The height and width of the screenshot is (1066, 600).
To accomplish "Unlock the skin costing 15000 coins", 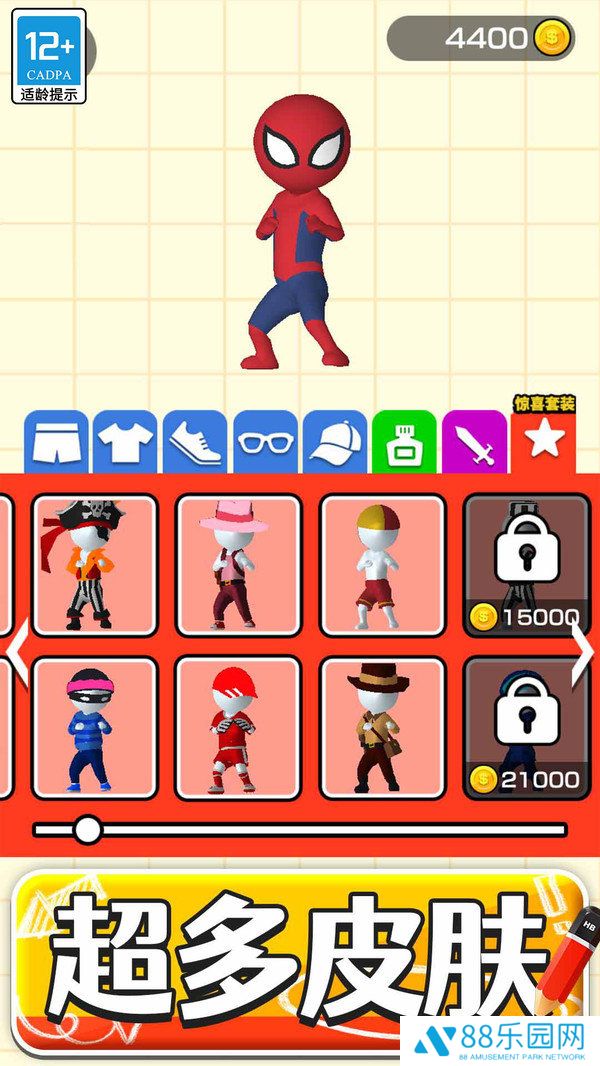I will pyautogui.click(x=525, y=565).
